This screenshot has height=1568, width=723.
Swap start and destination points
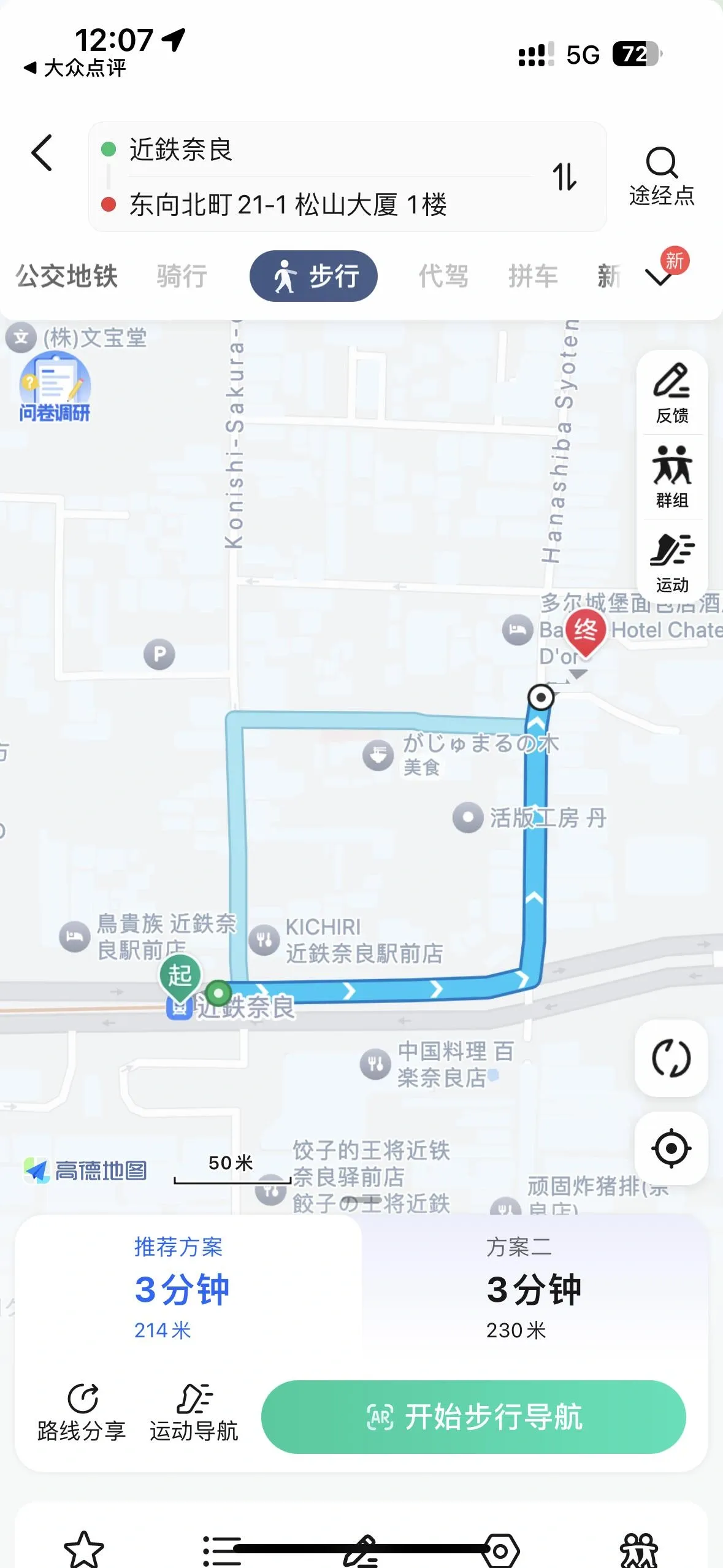click(565, 177)
